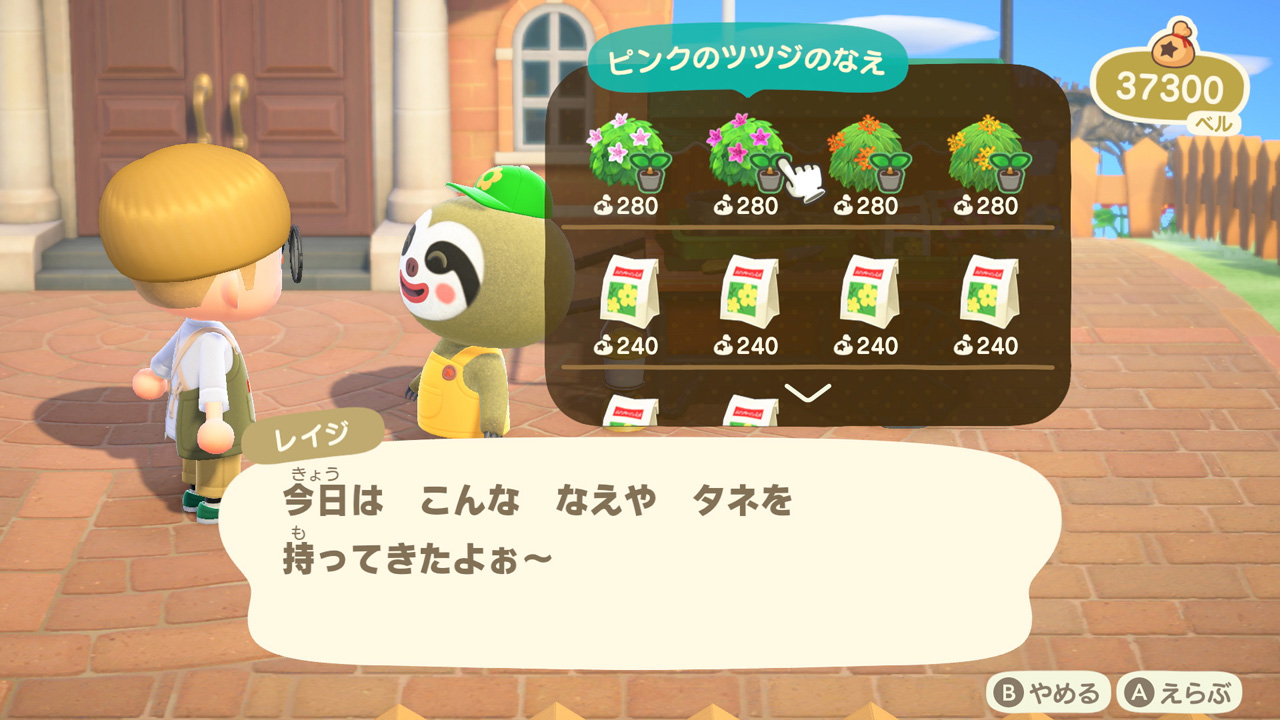Viewport: 1280px width, 720px height.
Task: Confirm selection with えらぶ button
Action: tap(1180, 692)
